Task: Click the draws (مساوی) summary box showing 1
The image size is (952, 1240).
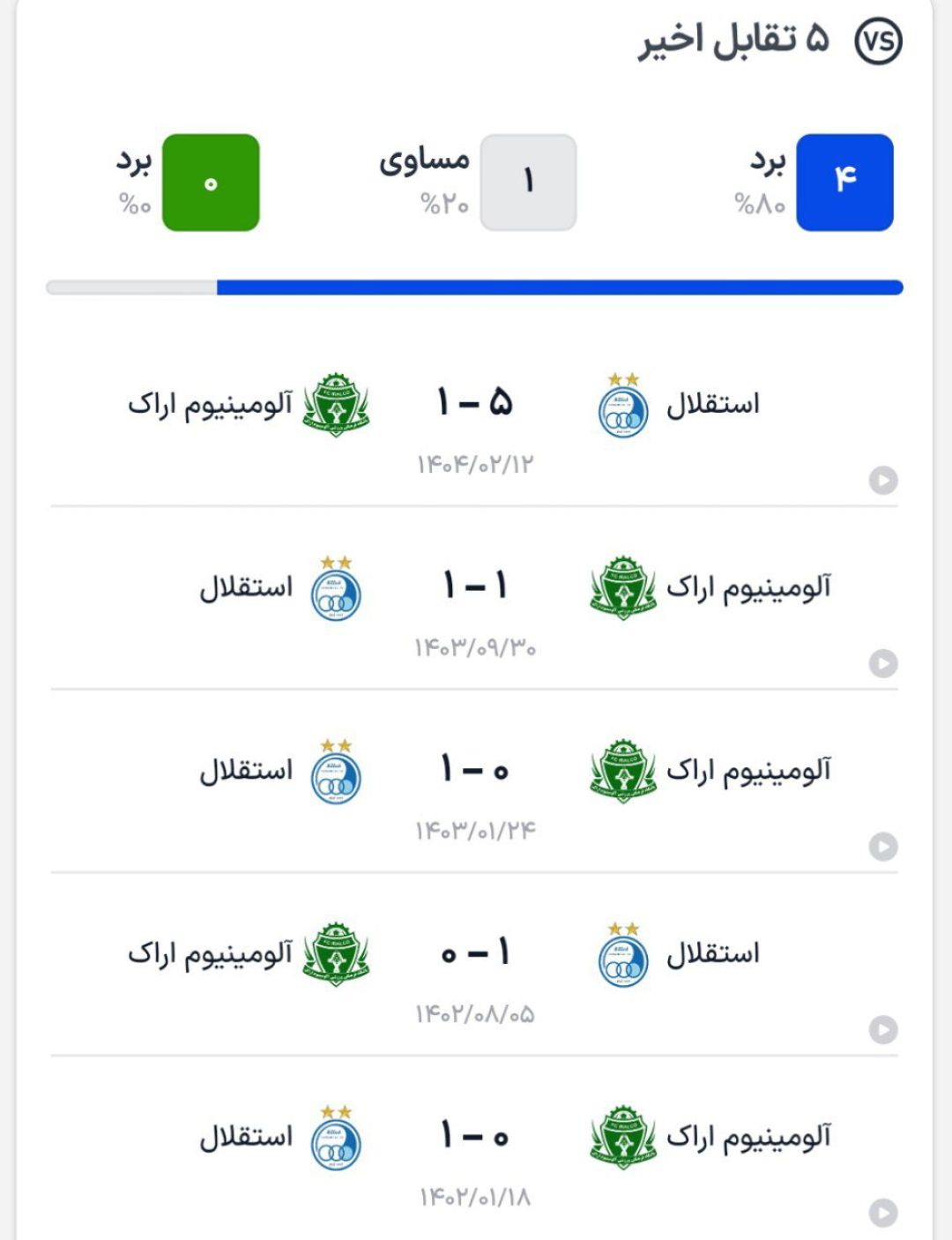Action: pyautogui.click(x=529, y=181)
